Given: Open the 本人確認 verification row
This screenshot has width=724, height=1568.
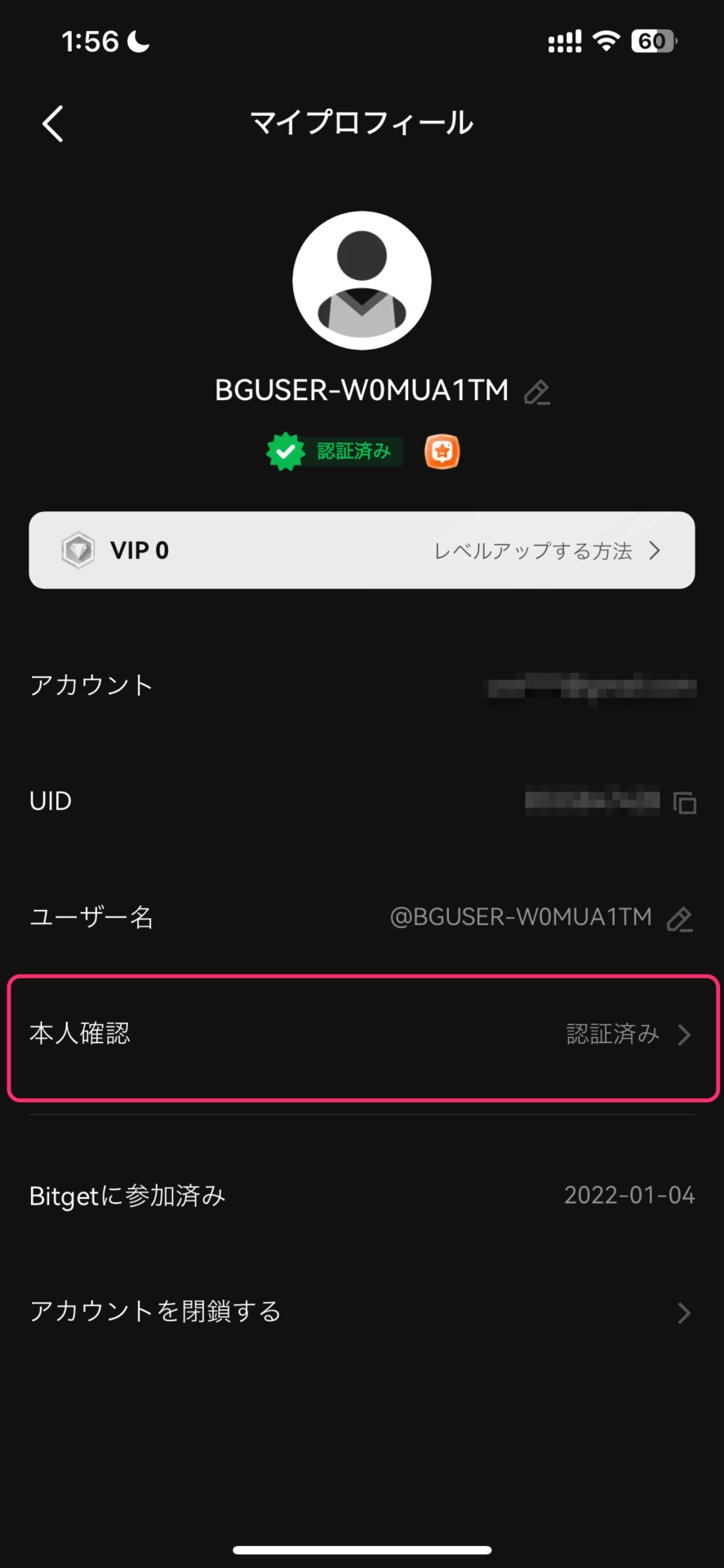Looking at the screenshot, I should coord(362,1035).
